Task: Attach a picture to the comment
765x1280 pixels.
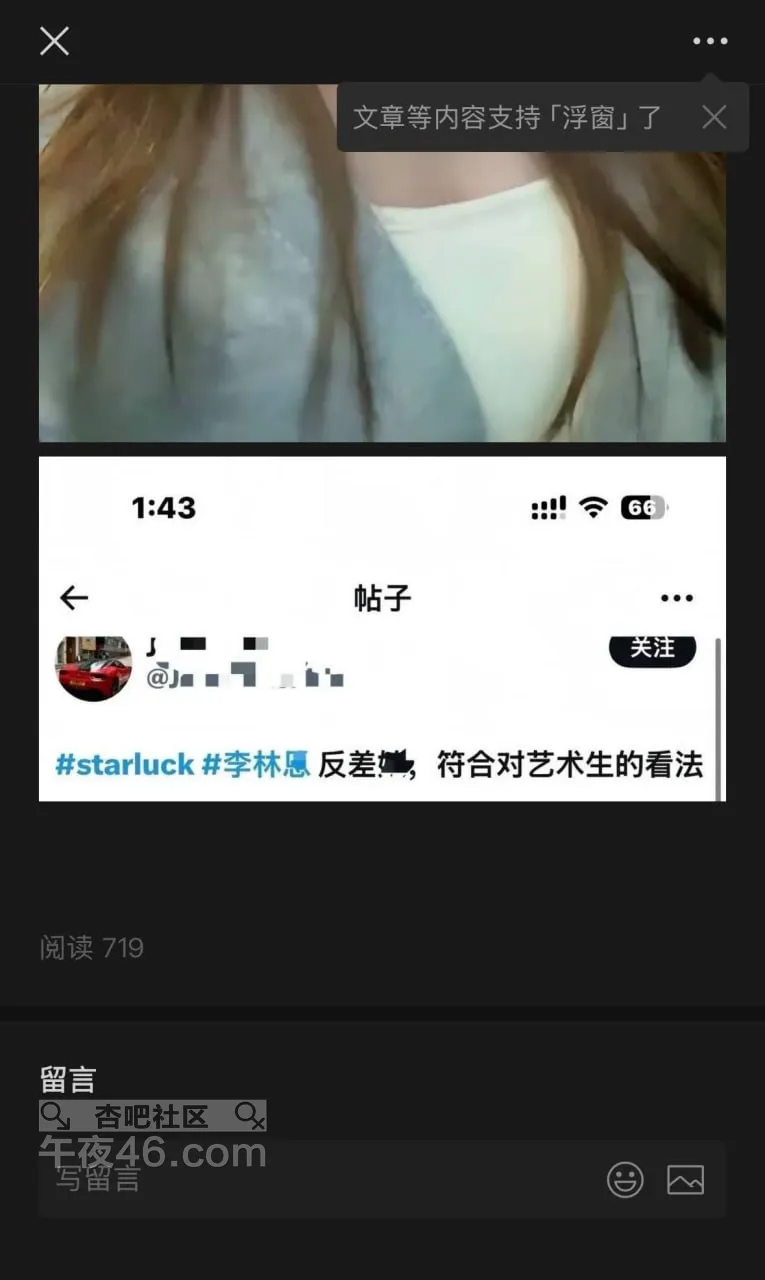Action: click(x=685, y=1180)
